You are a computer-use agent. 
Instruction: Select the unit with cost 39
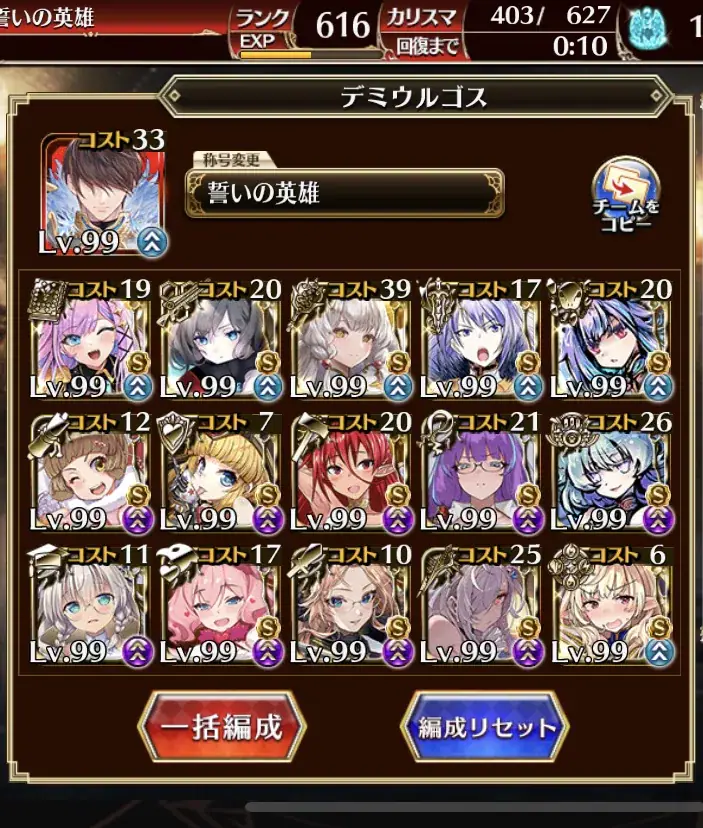pos(351,340)
